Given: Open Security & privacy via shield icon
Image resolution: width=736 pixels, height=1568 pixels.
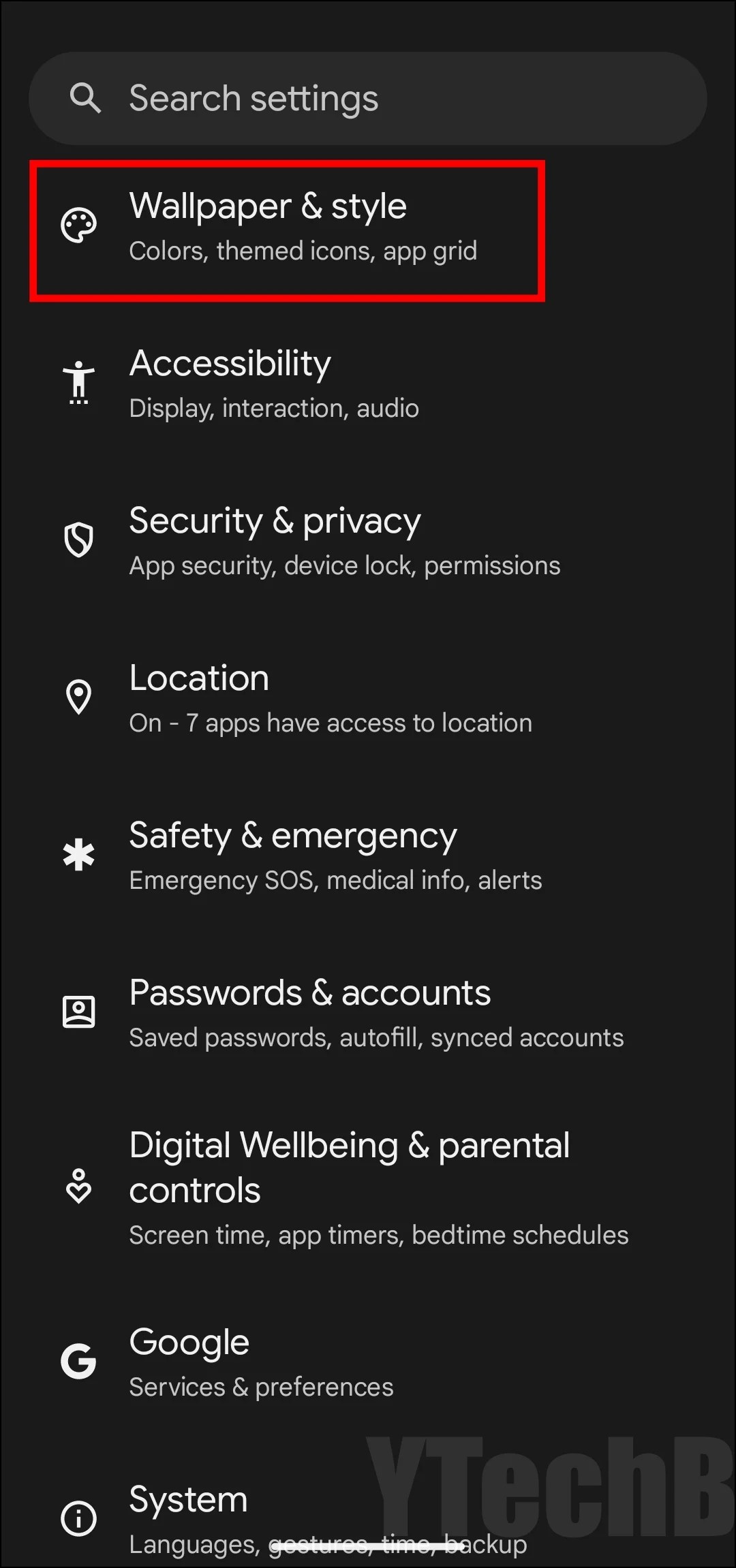Looking at the screenshot, I should point(78,540).
